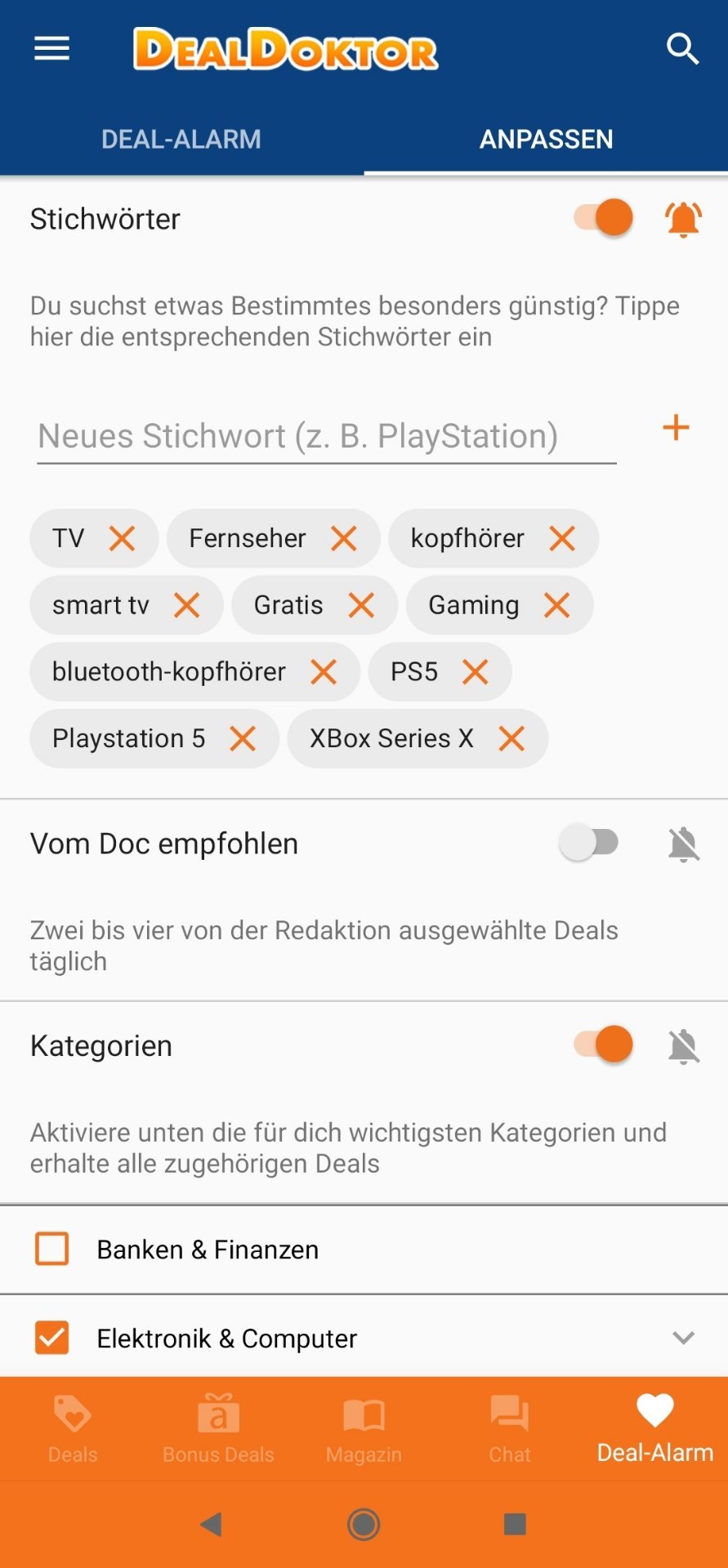Open search via the magnifier icon
The image size is (728, 1568).
(x=682, y=49)
